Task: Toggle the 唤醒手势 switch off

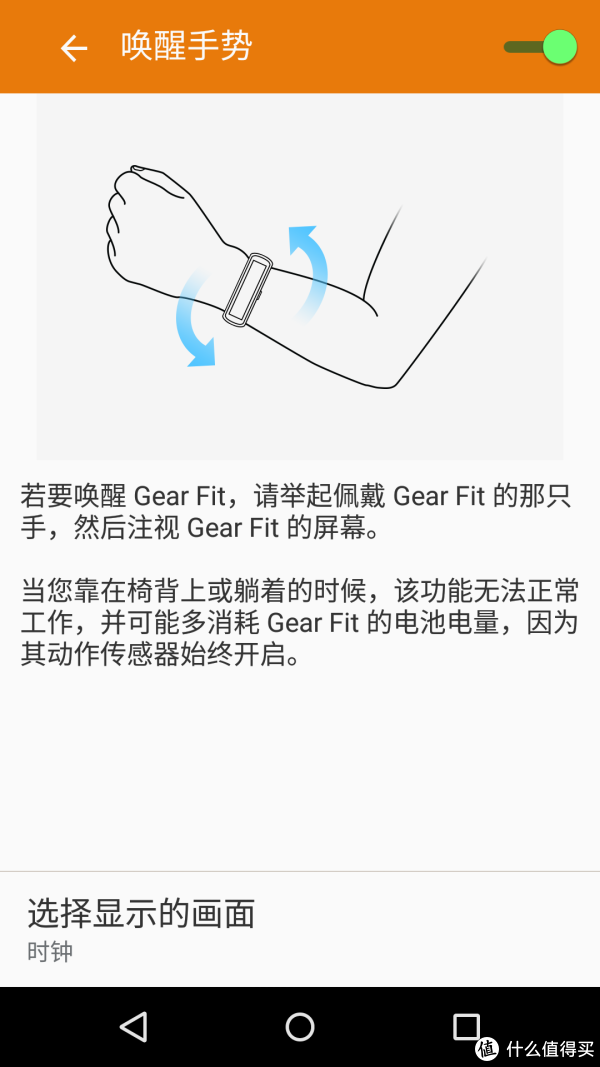Action: pyautogui.click(x=541, y=47)
